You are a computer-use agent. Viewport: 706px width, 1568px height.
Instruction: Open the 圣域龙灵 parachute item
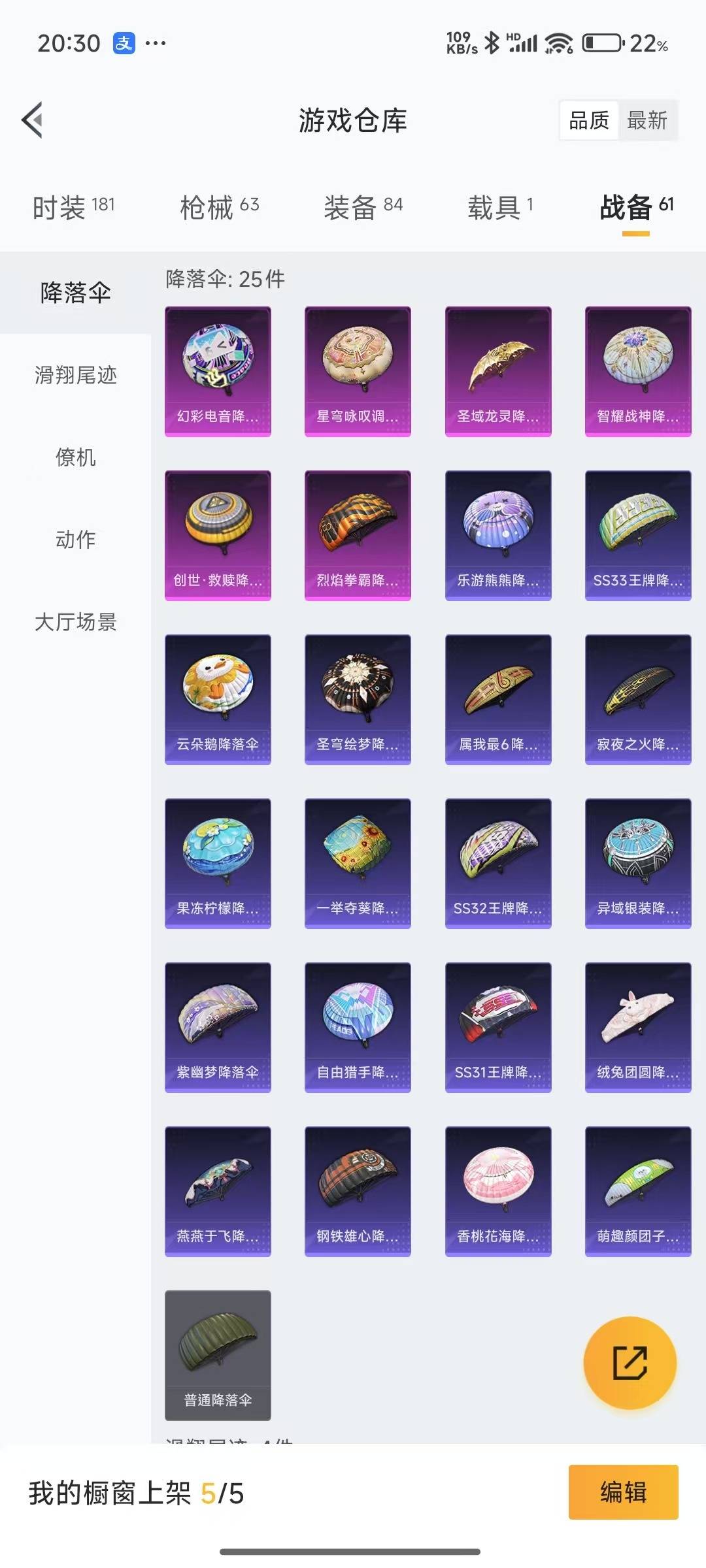click(498, 371)
